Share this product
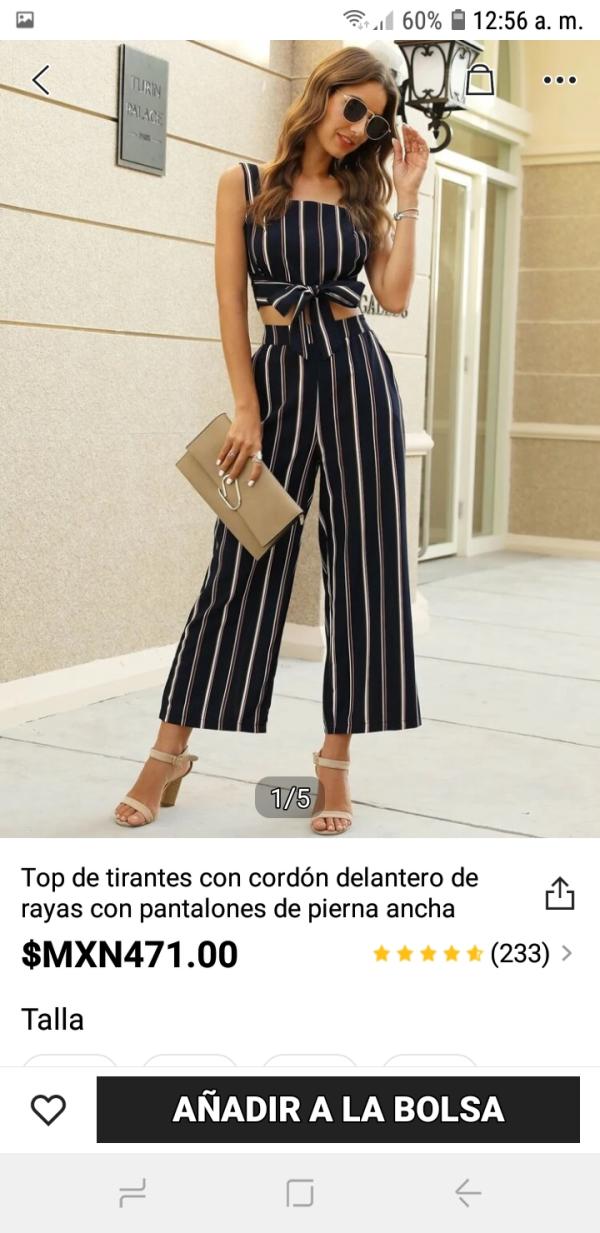This screenshot has width=600, height=1233. pyautogui.click(x=559, y=893)
